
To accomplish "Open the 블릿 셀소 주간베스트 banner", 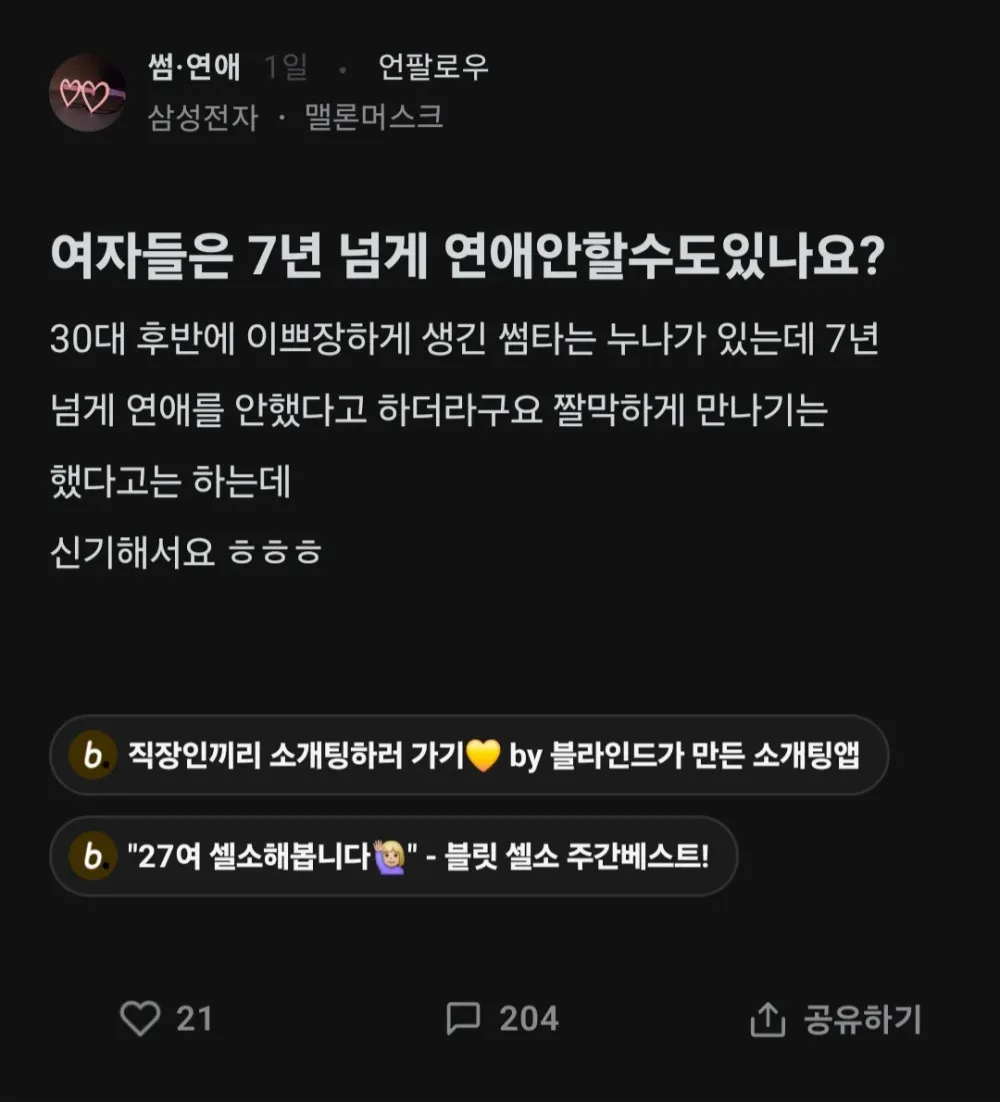I will tap(393, 856).
